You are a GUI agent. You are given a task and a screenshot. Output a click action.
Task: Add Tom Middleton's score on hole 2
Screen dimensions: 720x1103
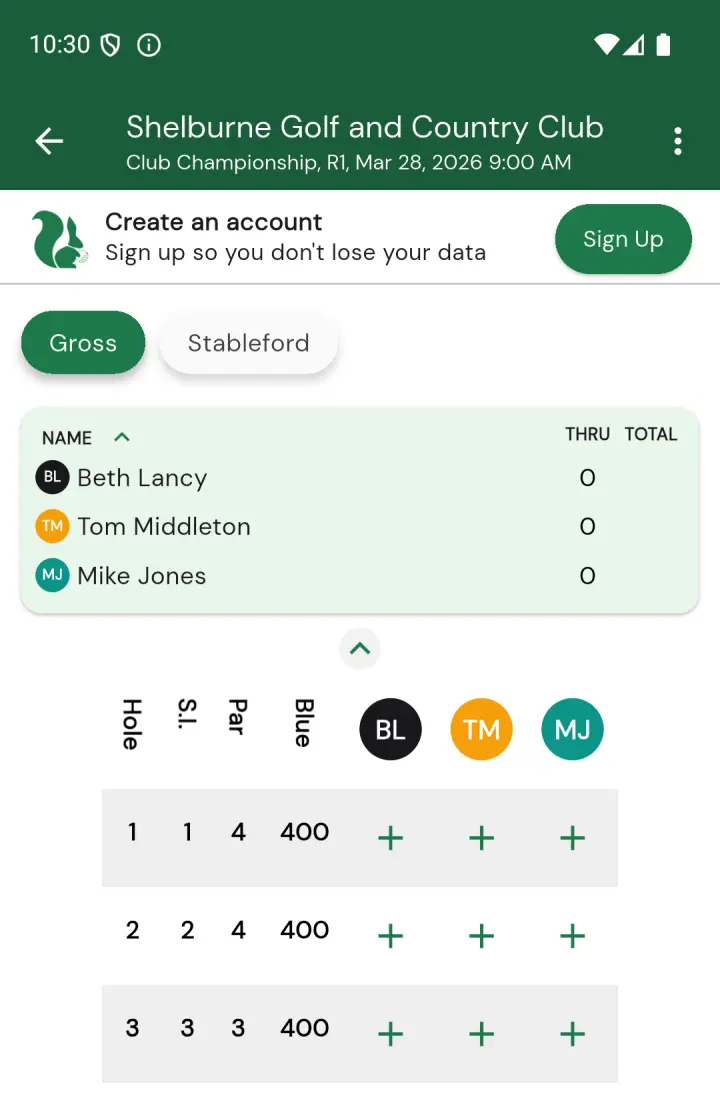coord(481,936)
